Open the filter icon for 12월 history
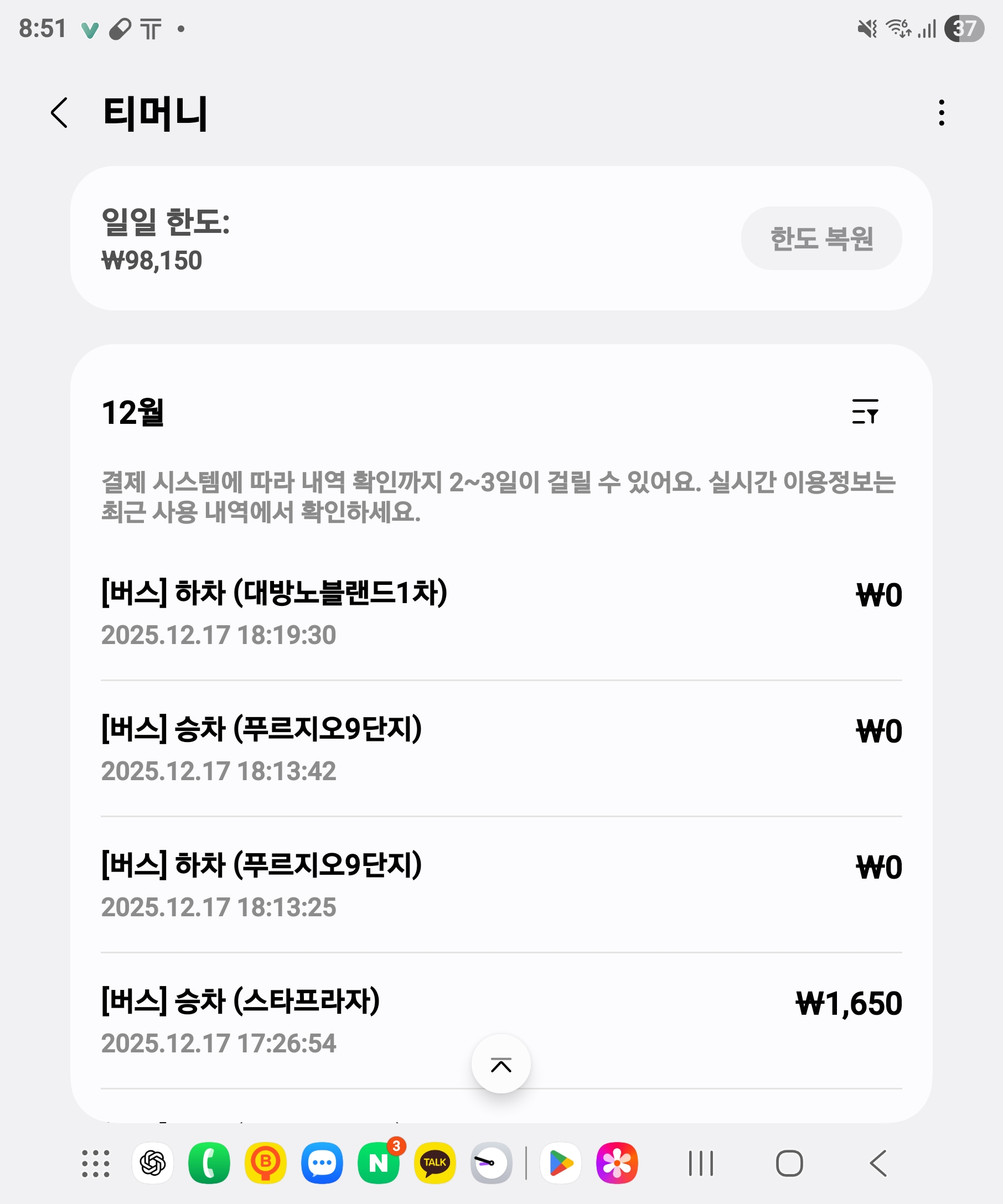 [x=865, y=412]
